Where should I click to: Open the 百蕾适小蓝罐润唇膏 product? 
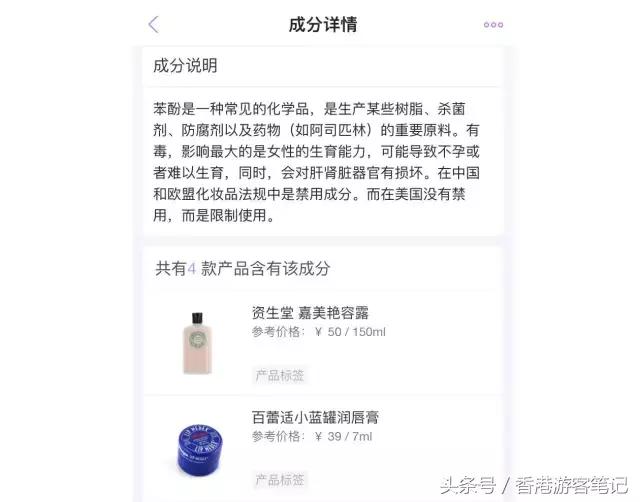click(x=315, y=417)
